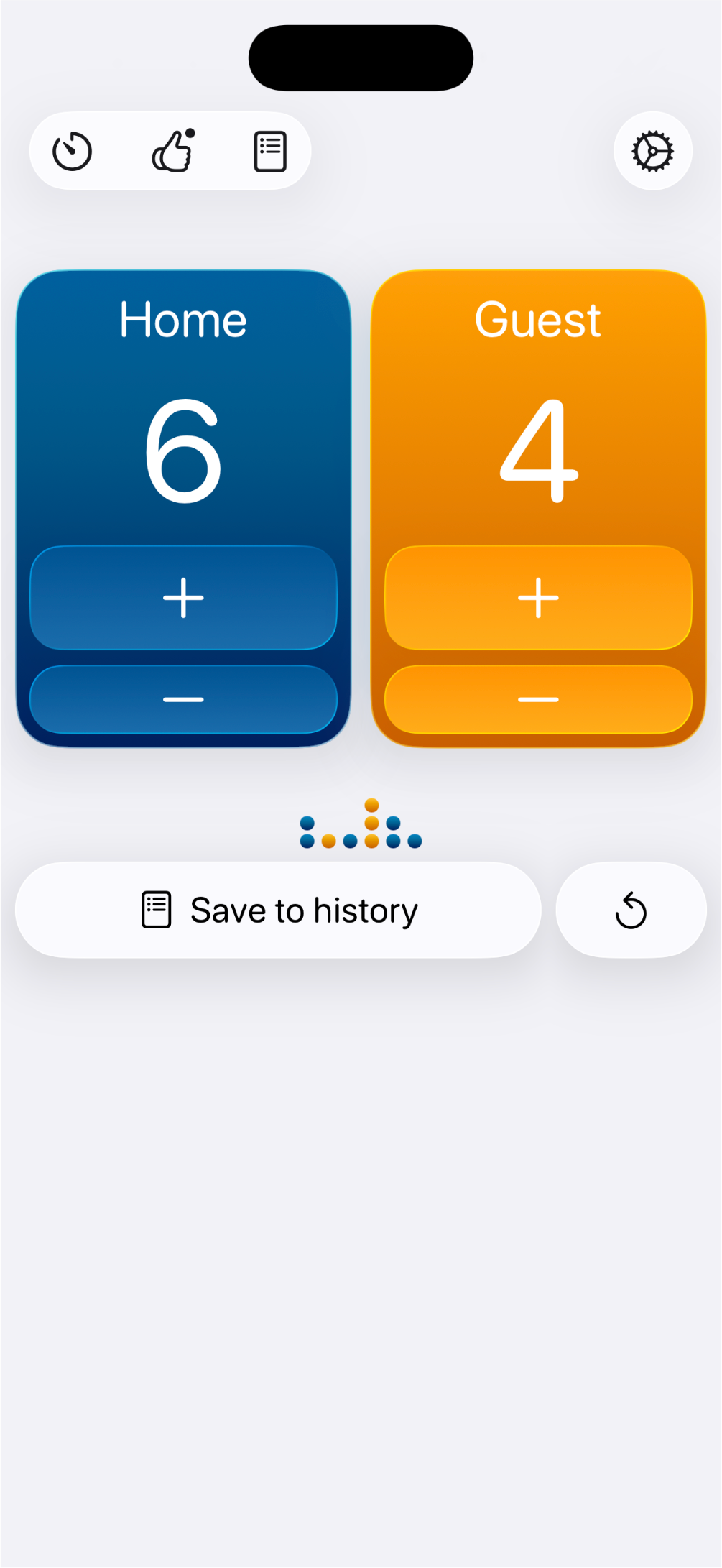This screenshot has width=722, height=1568.
Task: Decrease the Guest score with the minus button
Action: pos(537,698)
